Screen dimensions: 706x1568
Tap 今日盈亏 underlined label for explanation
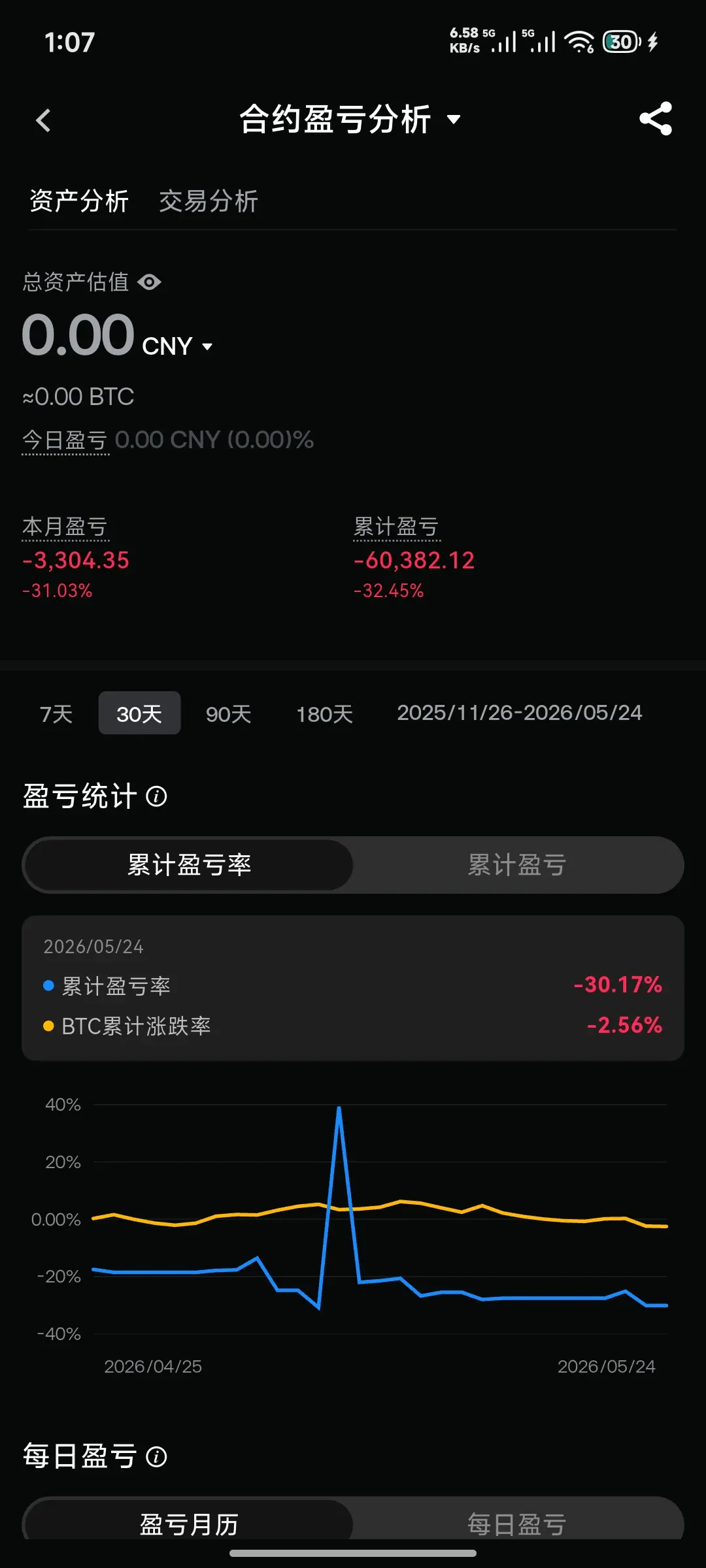coord(65,440)
